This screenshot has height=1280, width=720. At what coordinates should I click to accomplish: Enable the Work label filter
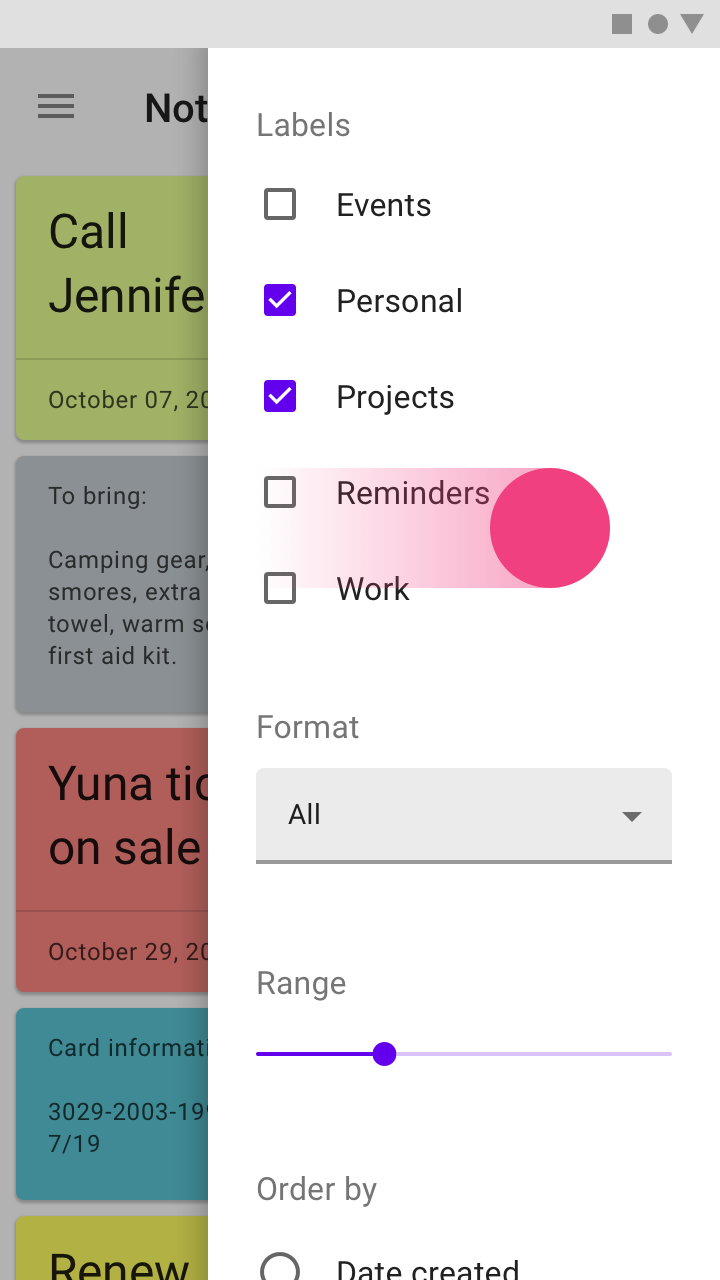pyautogui.click(x=280, y=589)
